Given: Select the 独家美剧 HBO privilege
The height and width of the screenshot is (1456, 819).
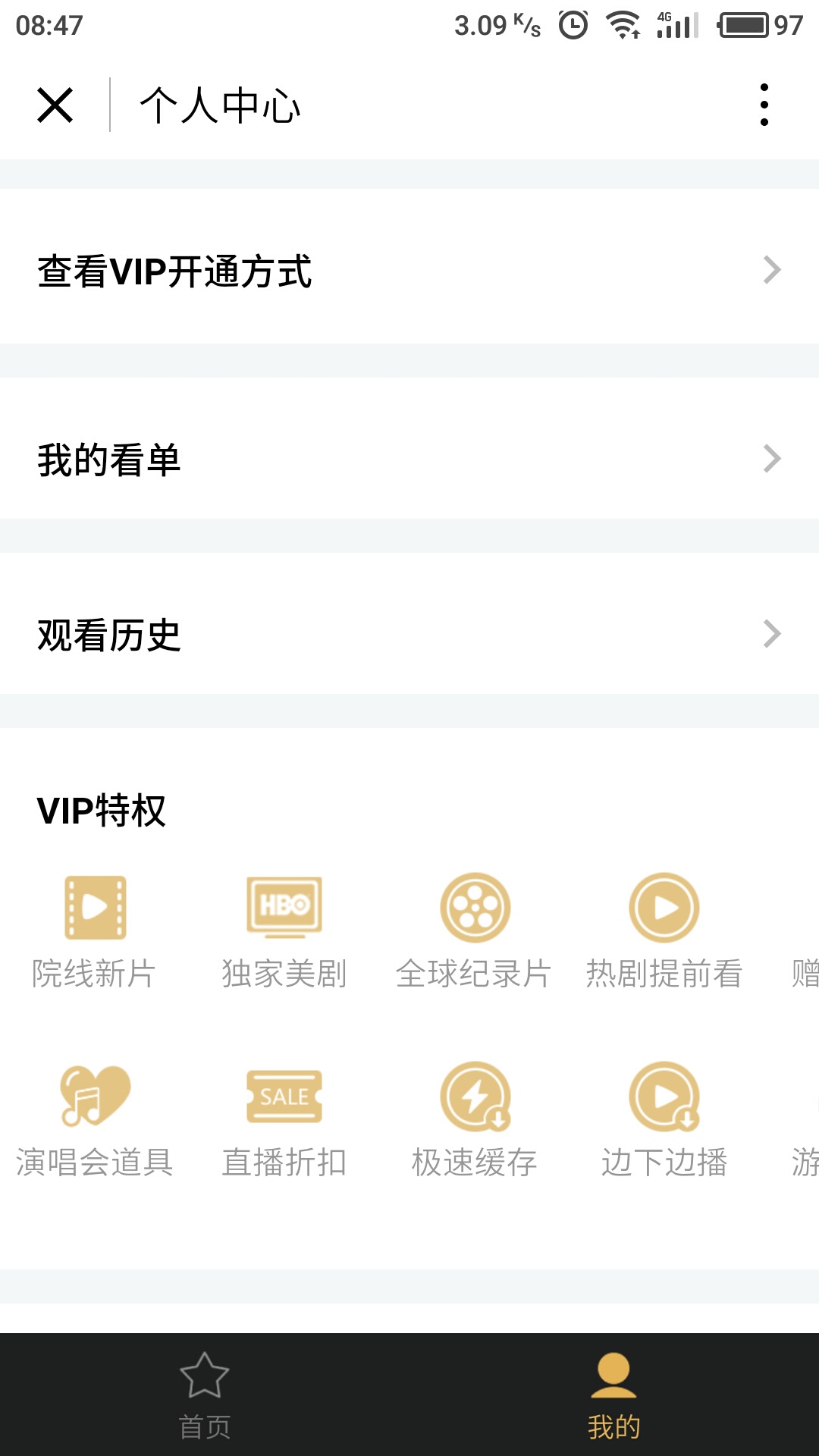Looking at the screenshot, I should (x=284, y=930).
